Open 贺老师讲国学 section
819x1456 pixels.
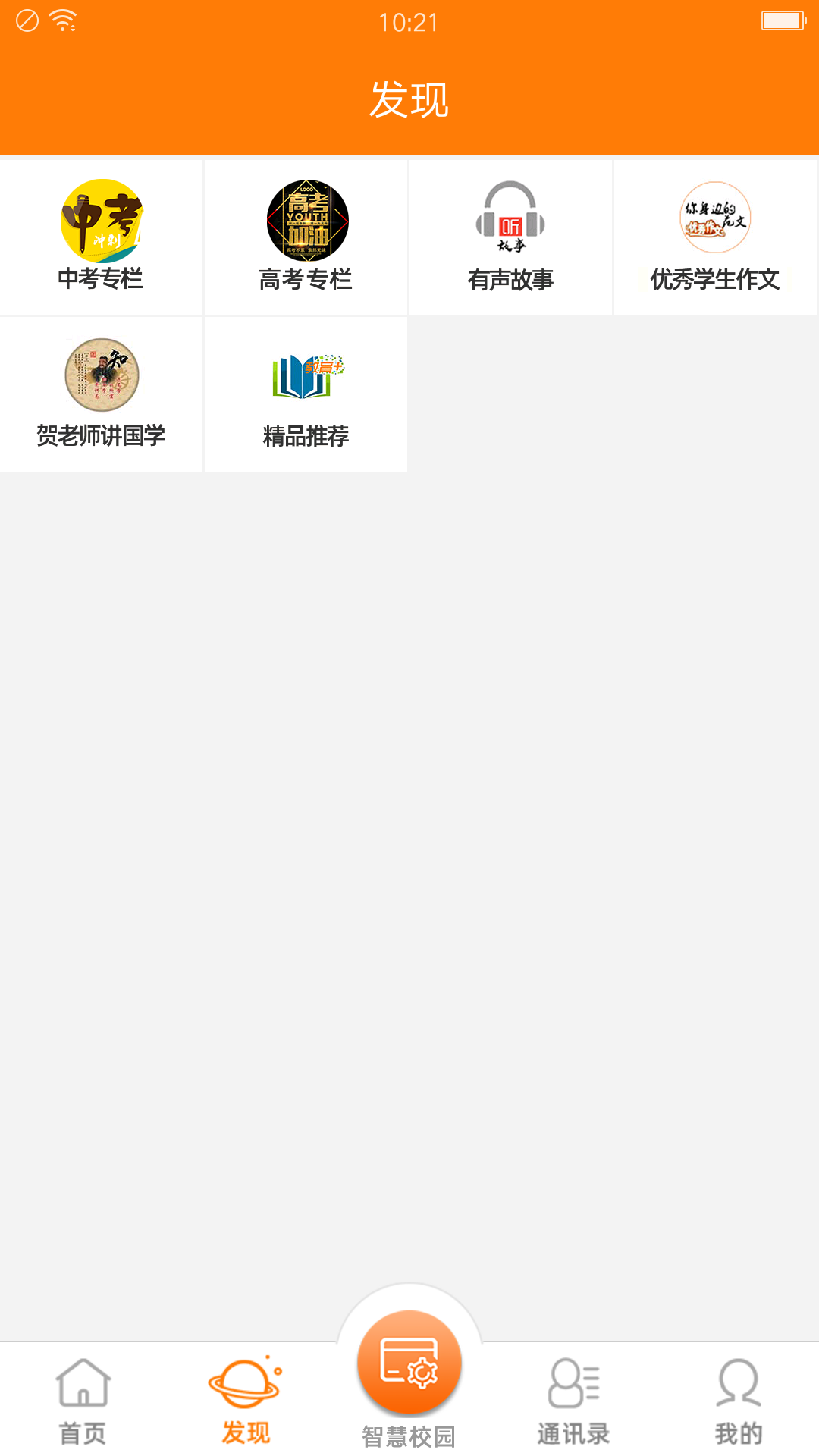(x=101, y=394)
